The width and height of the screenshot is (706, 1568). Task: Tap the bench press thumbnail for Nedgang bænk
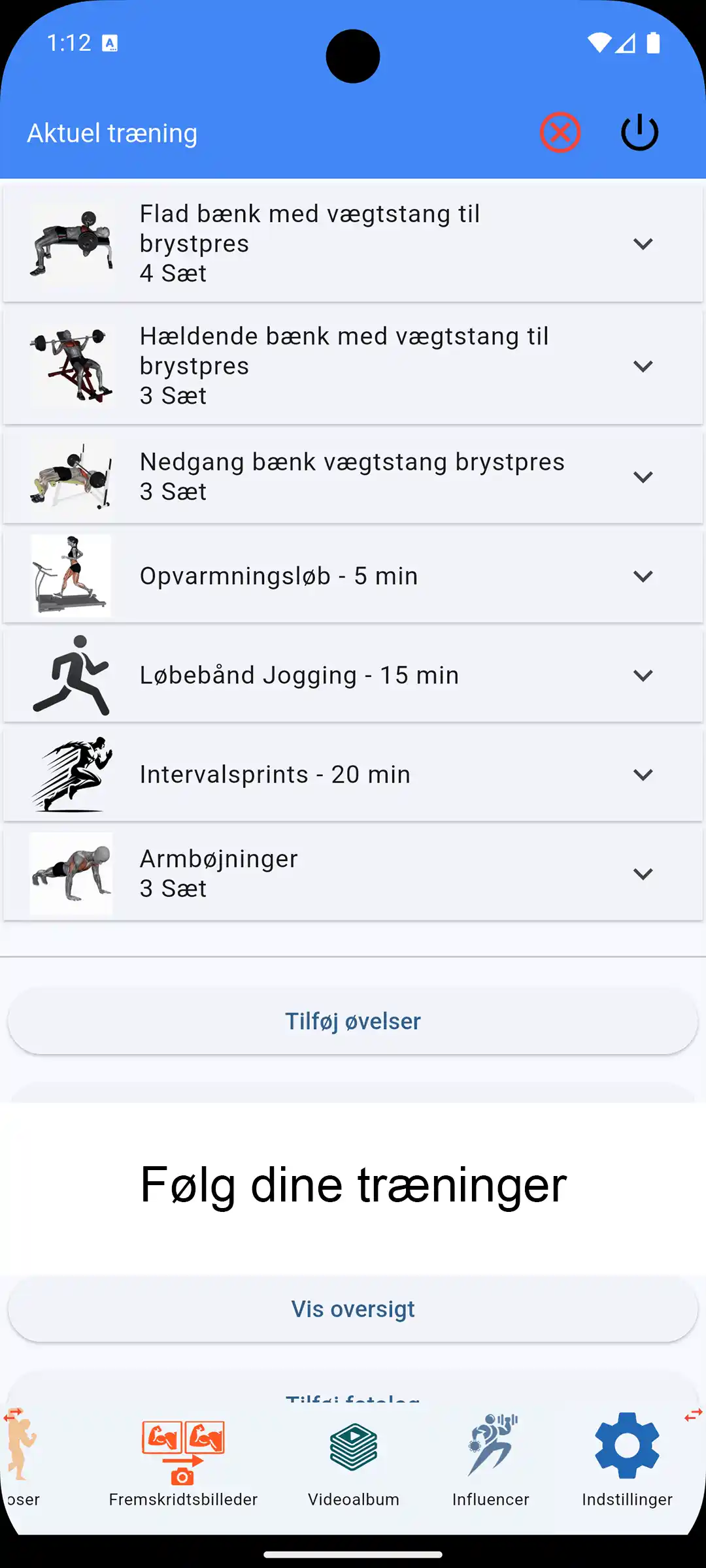coord(72,476)
